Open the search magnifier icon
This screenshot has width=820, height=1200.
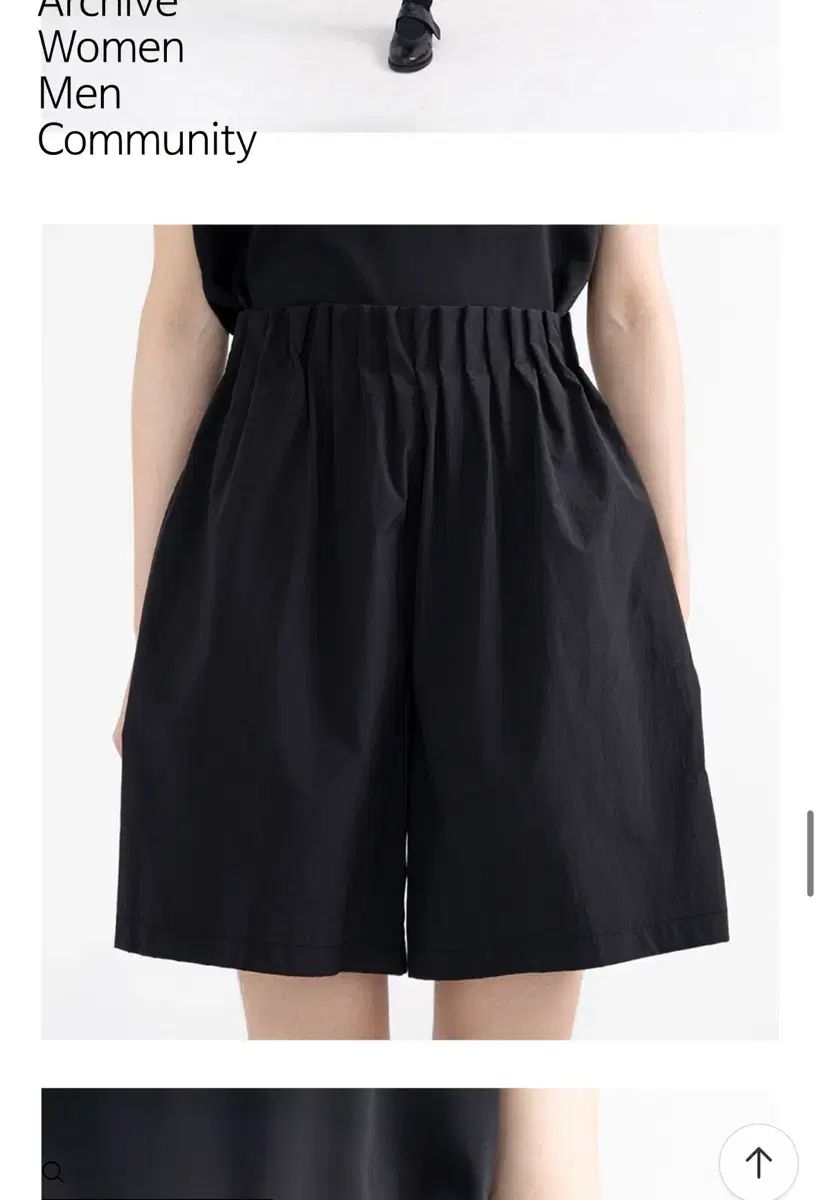[52, 1172]
